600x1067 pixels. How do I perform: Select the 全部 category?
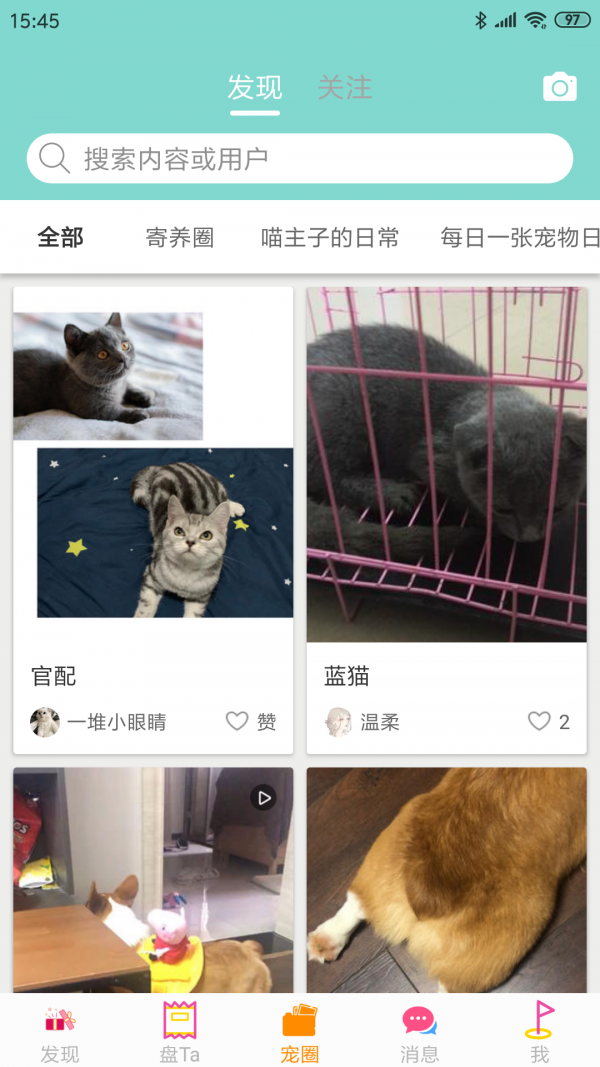point(60,237)
